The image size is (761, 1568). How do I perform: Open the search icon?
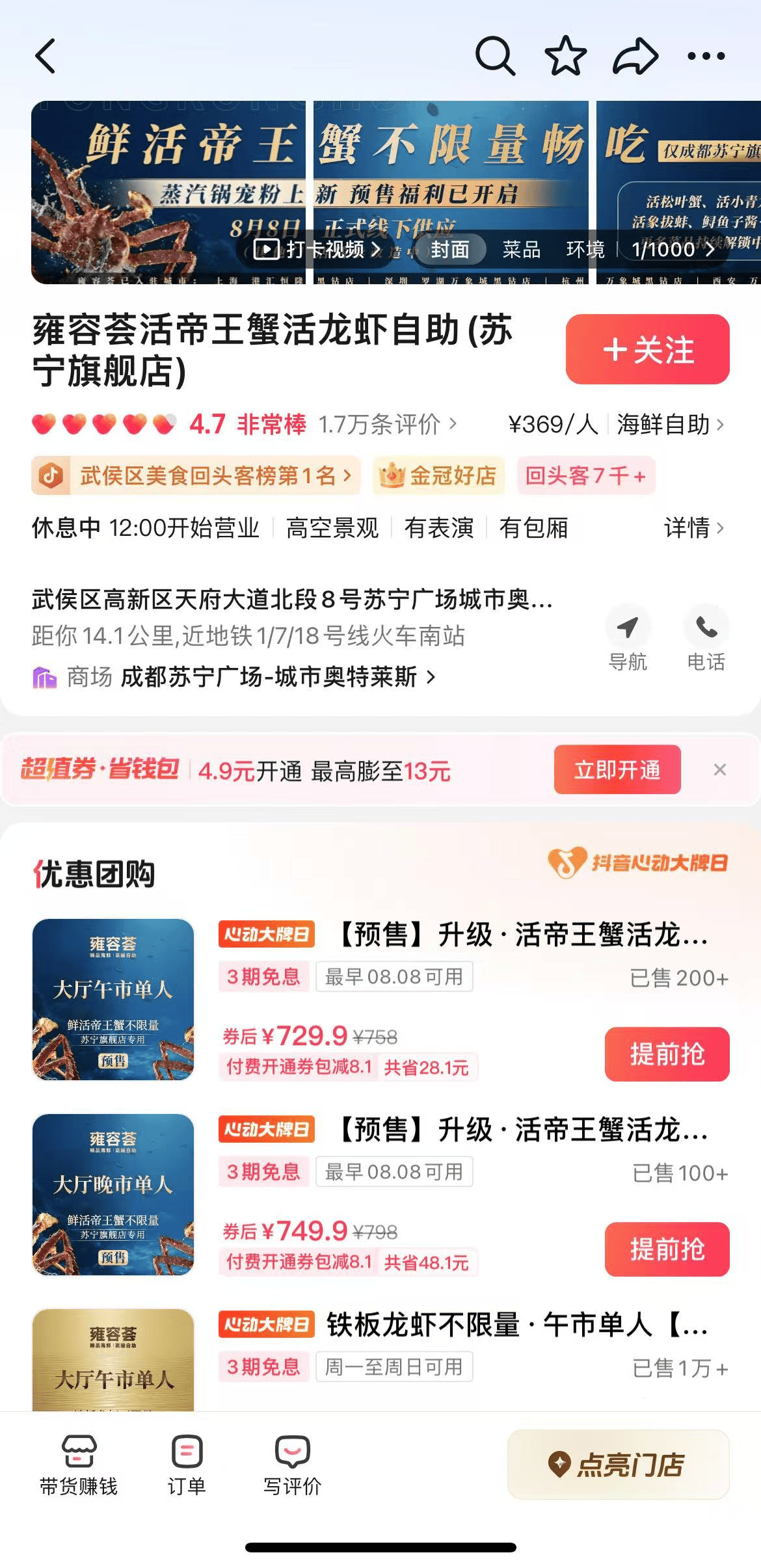(495, 56)
